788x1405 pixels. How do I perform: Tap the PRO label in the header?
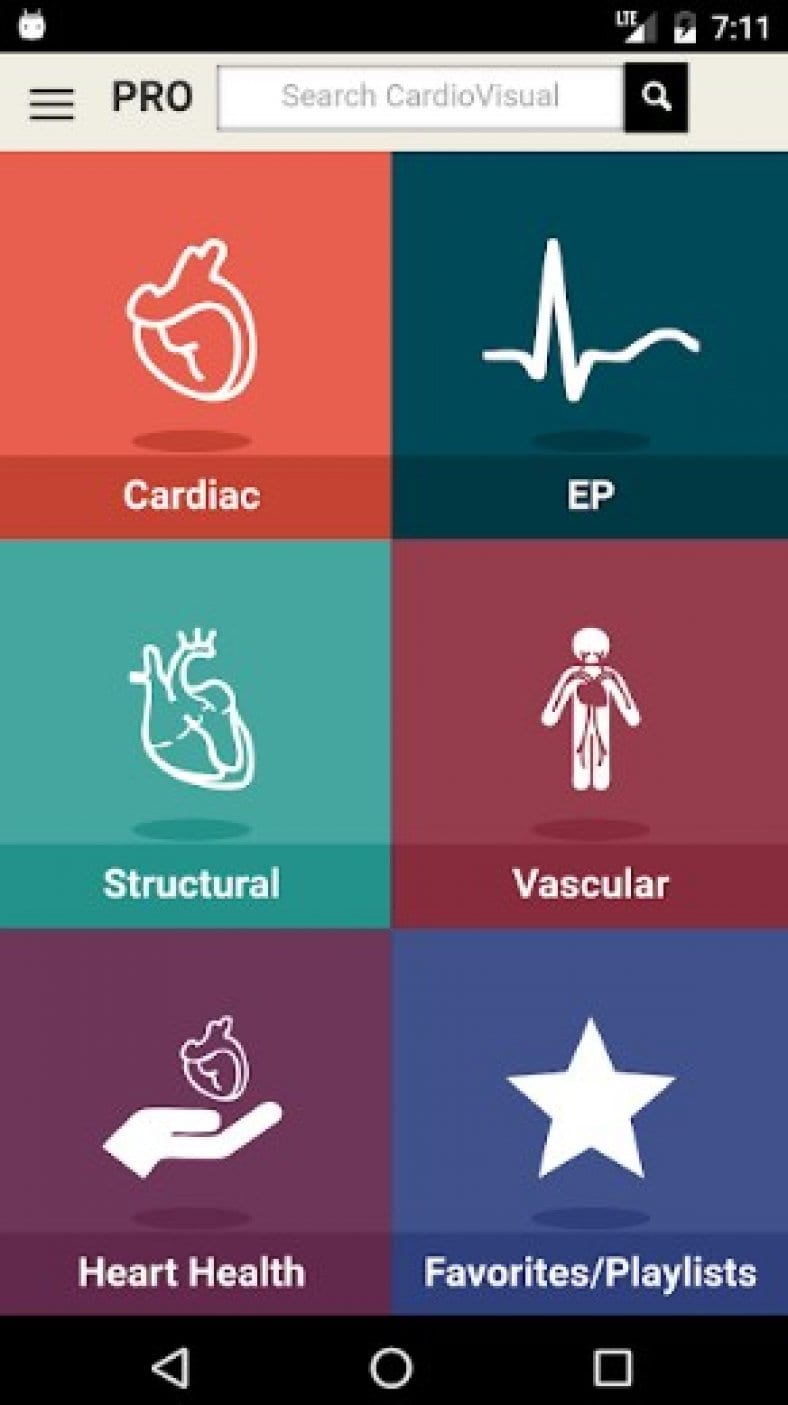click(152, 97)
